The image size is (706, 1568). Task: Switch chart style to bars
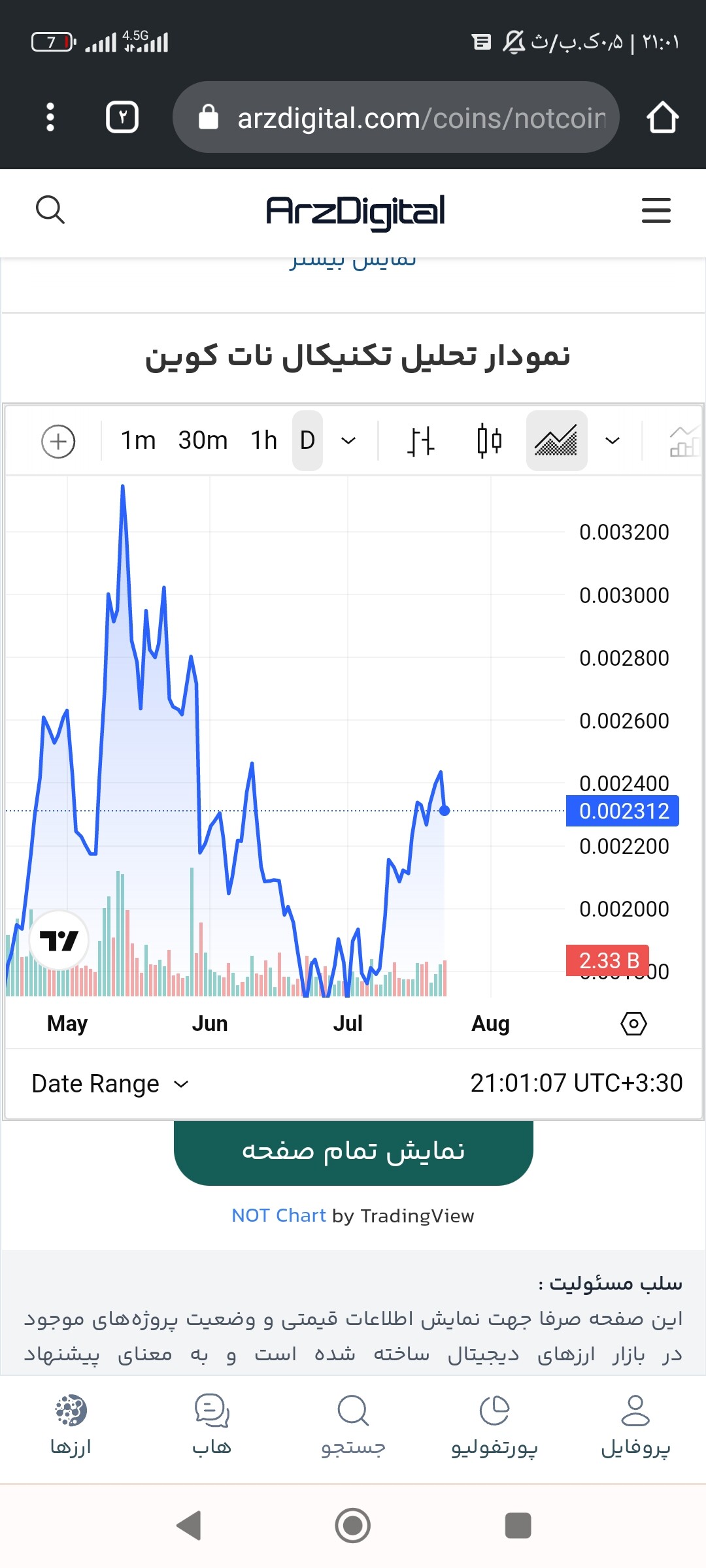(421, 441)
